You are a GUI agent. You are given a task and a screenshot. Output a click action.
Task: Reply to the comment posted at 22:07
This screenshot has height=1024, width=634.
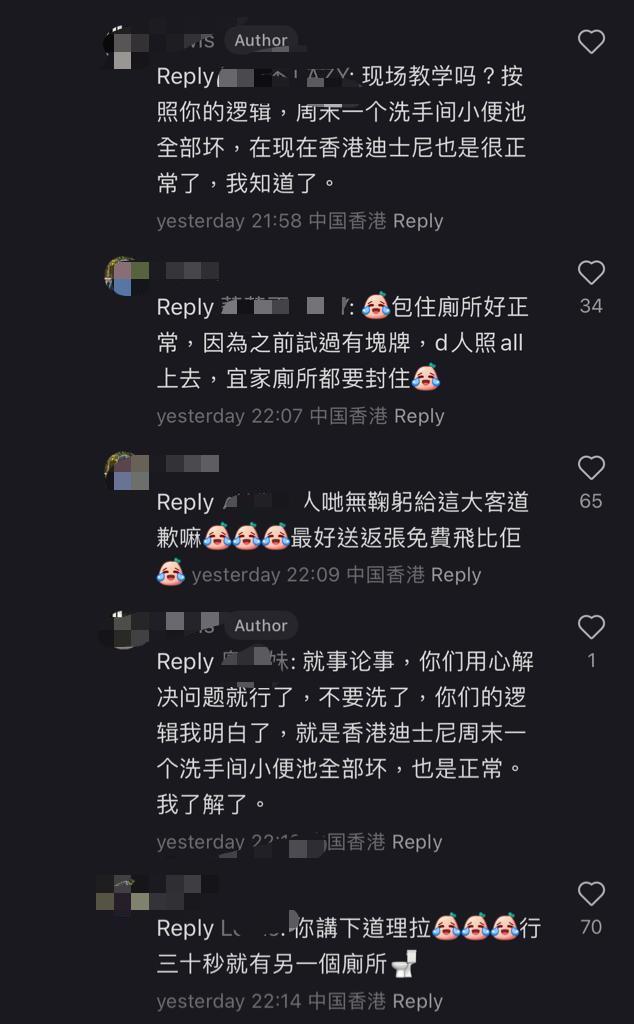(x=418, y=416)
